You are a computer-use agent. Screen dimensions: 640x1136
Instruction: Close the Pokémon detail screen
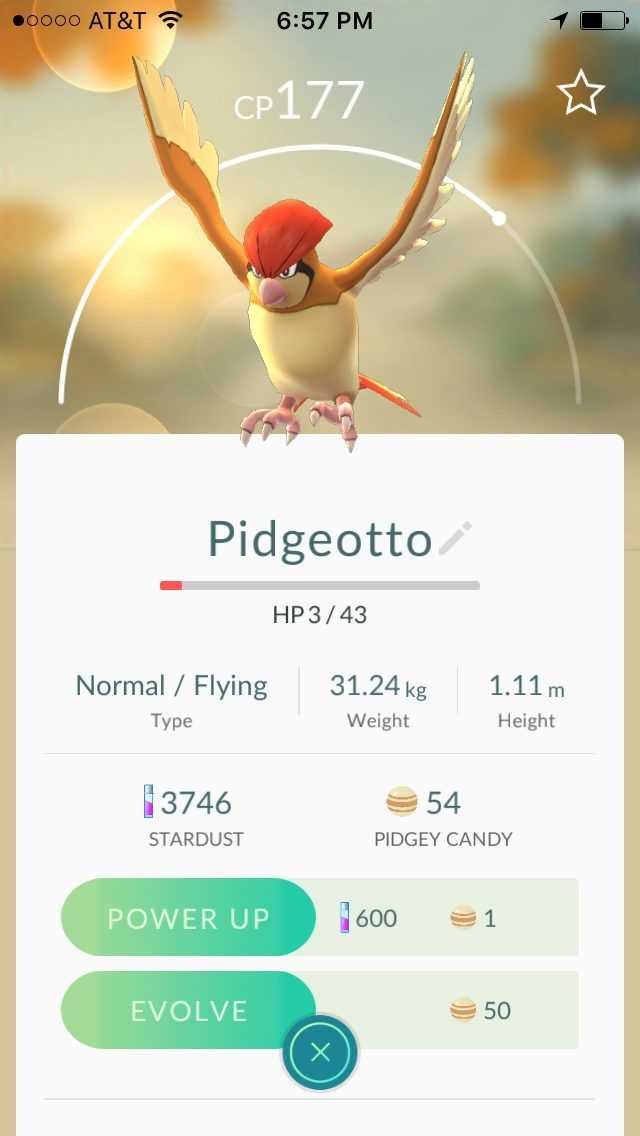(320, 1052)
